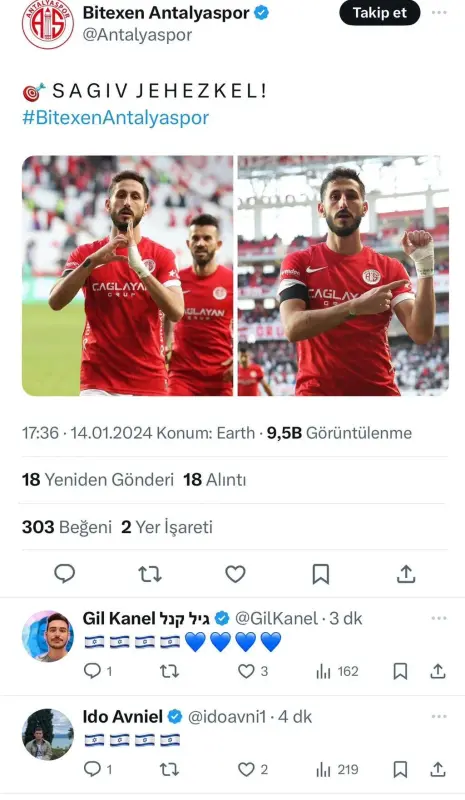This screenshot has height=800, width=465.
Task: Open Ido Avniel's profile picture
Action: pyautogui.click(x=47, y=734)
